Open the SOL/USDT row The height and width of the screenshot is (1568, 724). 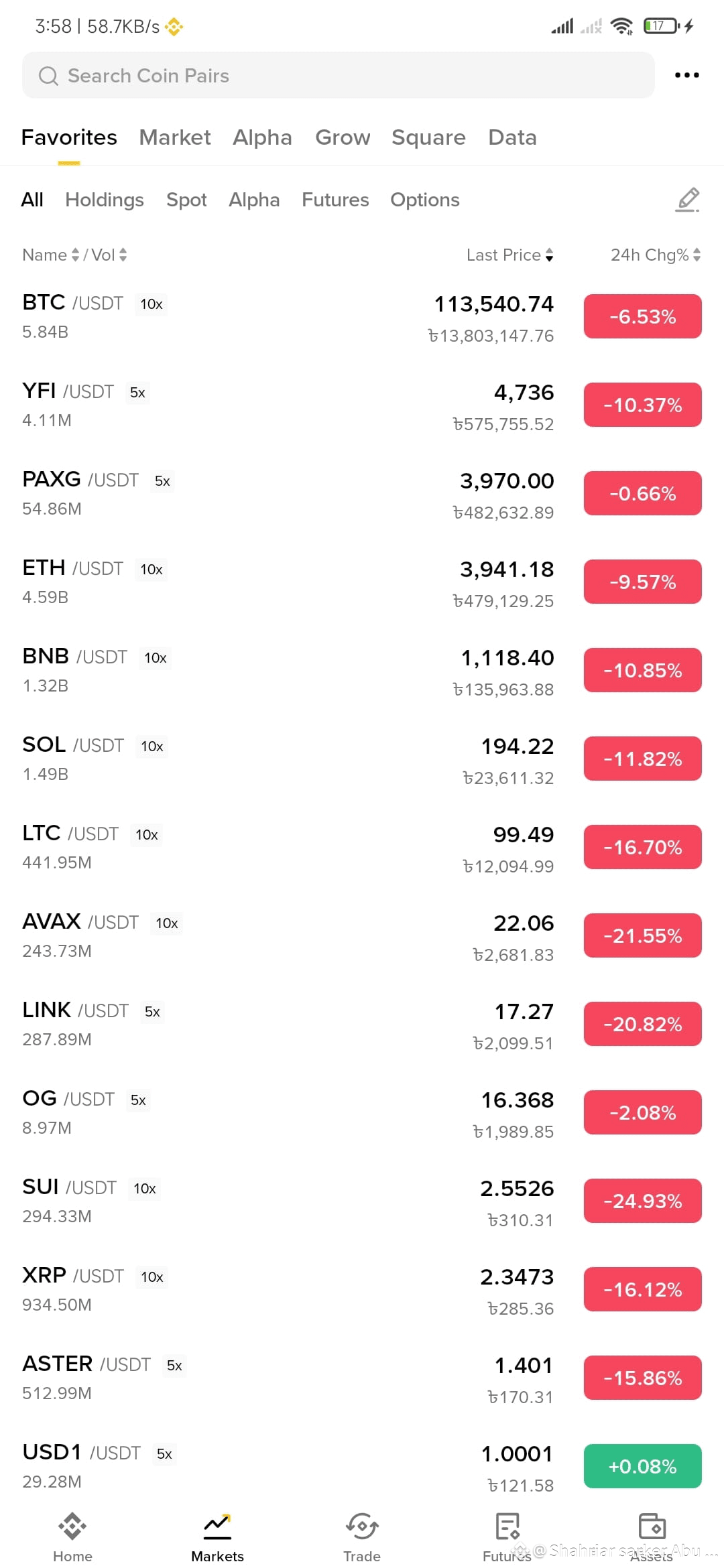362,759
